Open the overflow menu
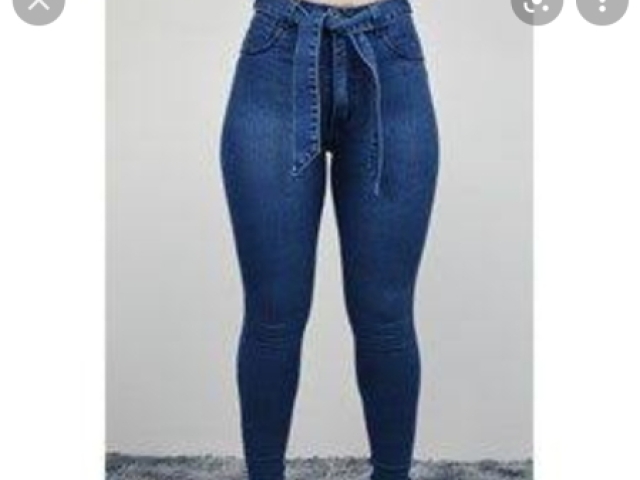Viewport: 640px width, 480px height. click(602, 4)
